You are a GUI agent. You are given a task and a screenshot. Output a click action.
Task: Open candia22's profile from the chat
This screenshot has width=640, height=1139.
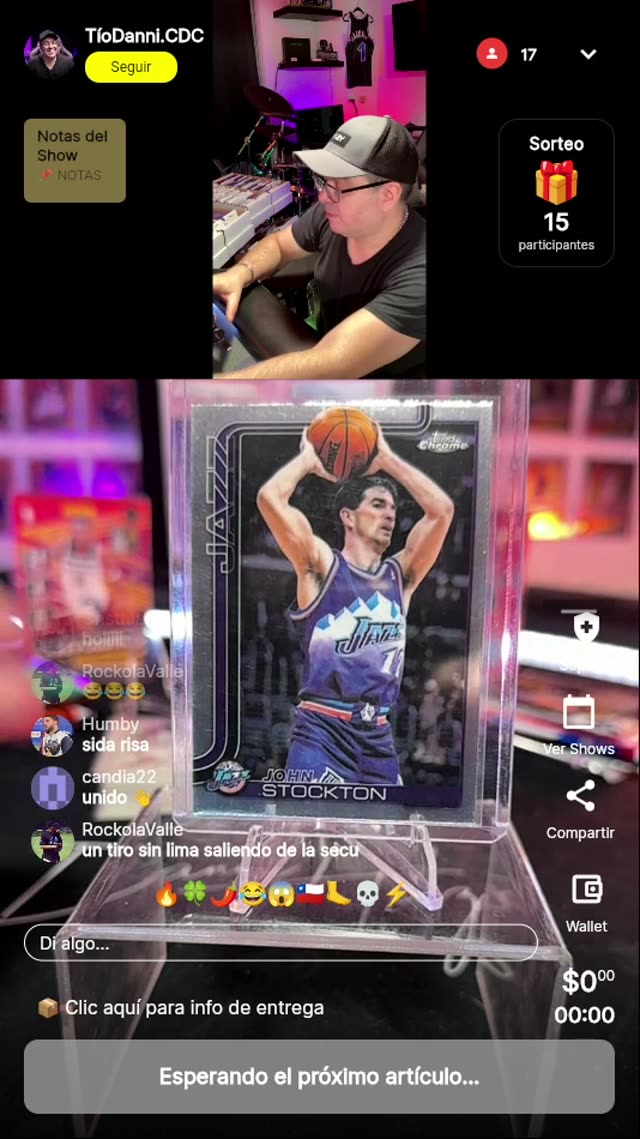pyautogui.click(x=52, y=788)
